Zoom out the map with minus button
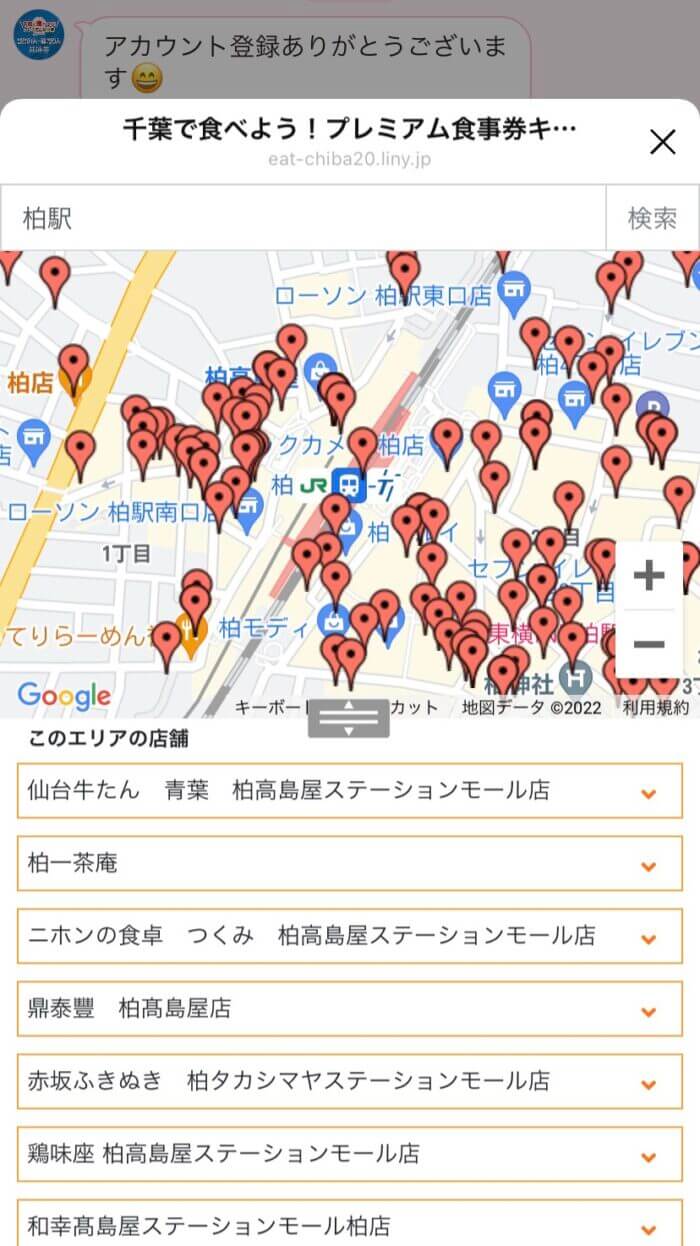The height and width of the screenshot is (1246, 700). [649, 644]
